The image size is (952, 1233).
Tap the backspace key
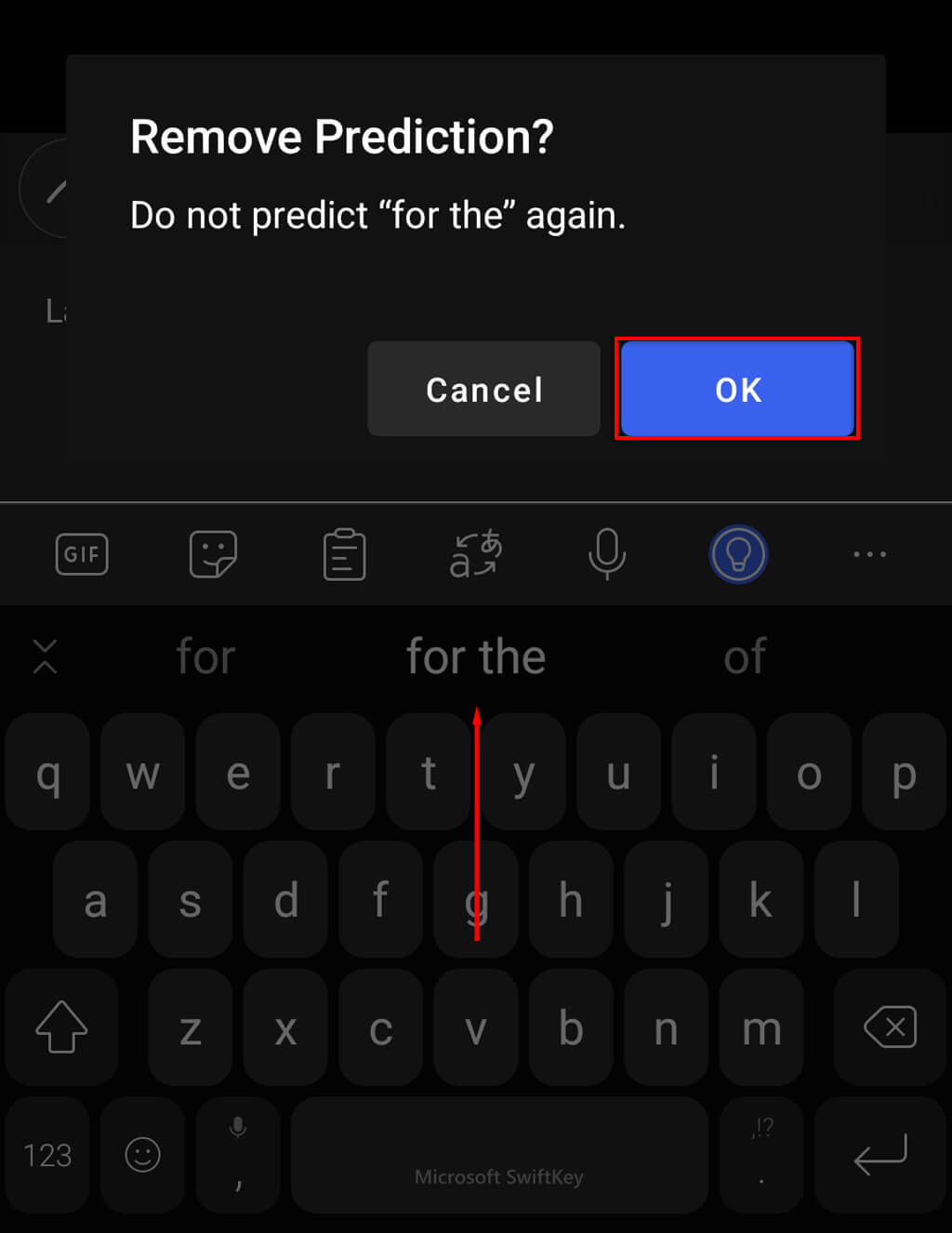coord(890,1027)
